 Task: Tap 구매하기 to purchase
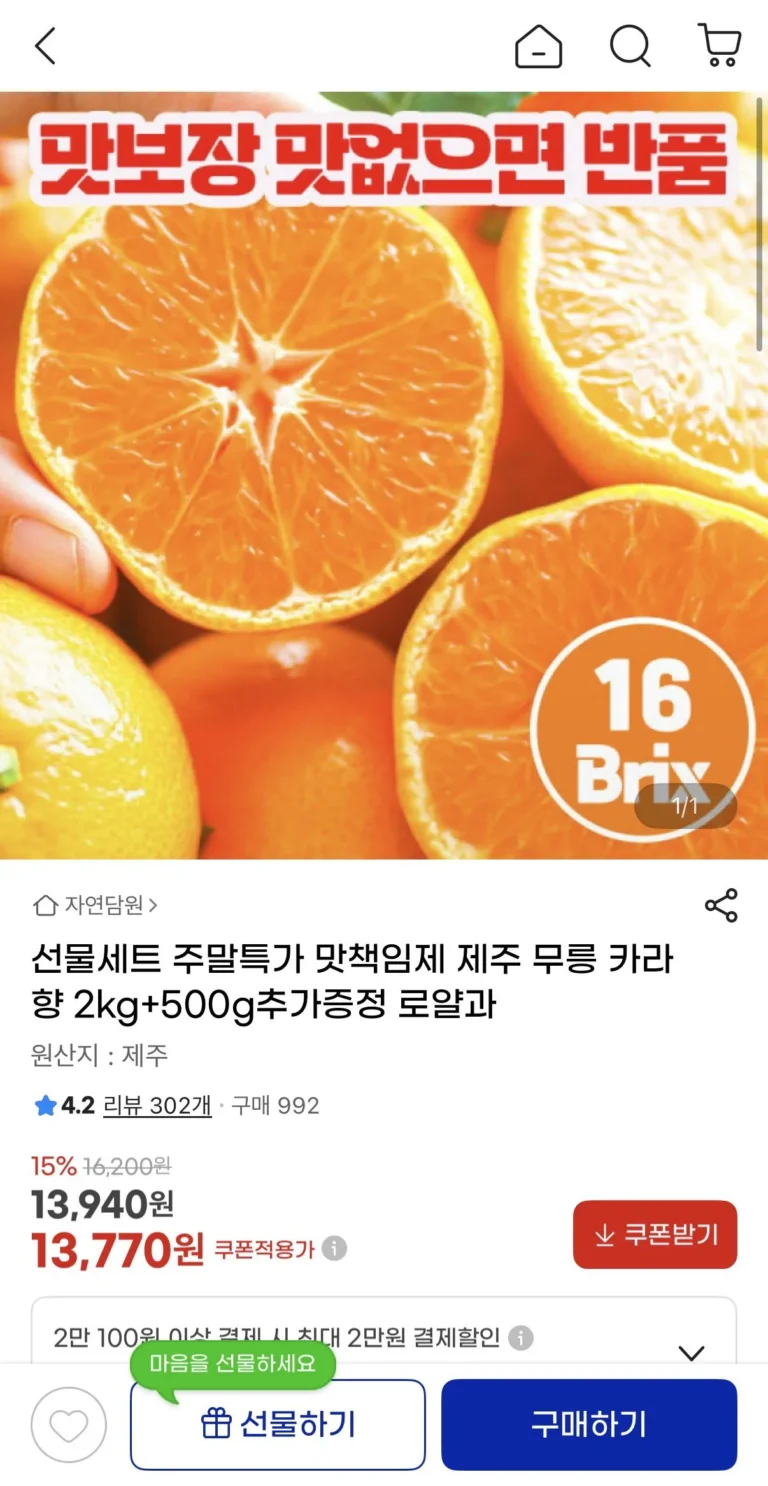pyautogui.click(x=588, y=1425)
